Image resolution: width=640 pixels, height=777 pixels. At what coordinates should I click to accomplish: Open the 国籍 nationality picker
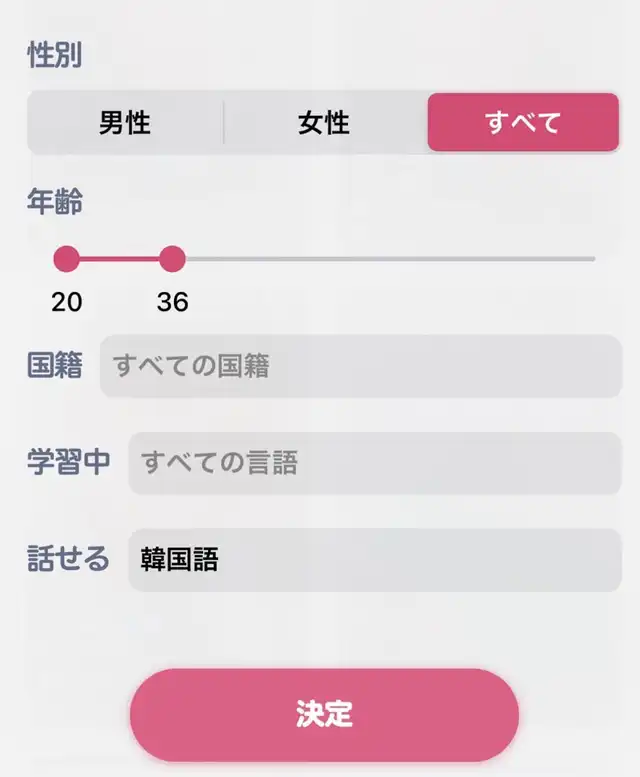361,366
